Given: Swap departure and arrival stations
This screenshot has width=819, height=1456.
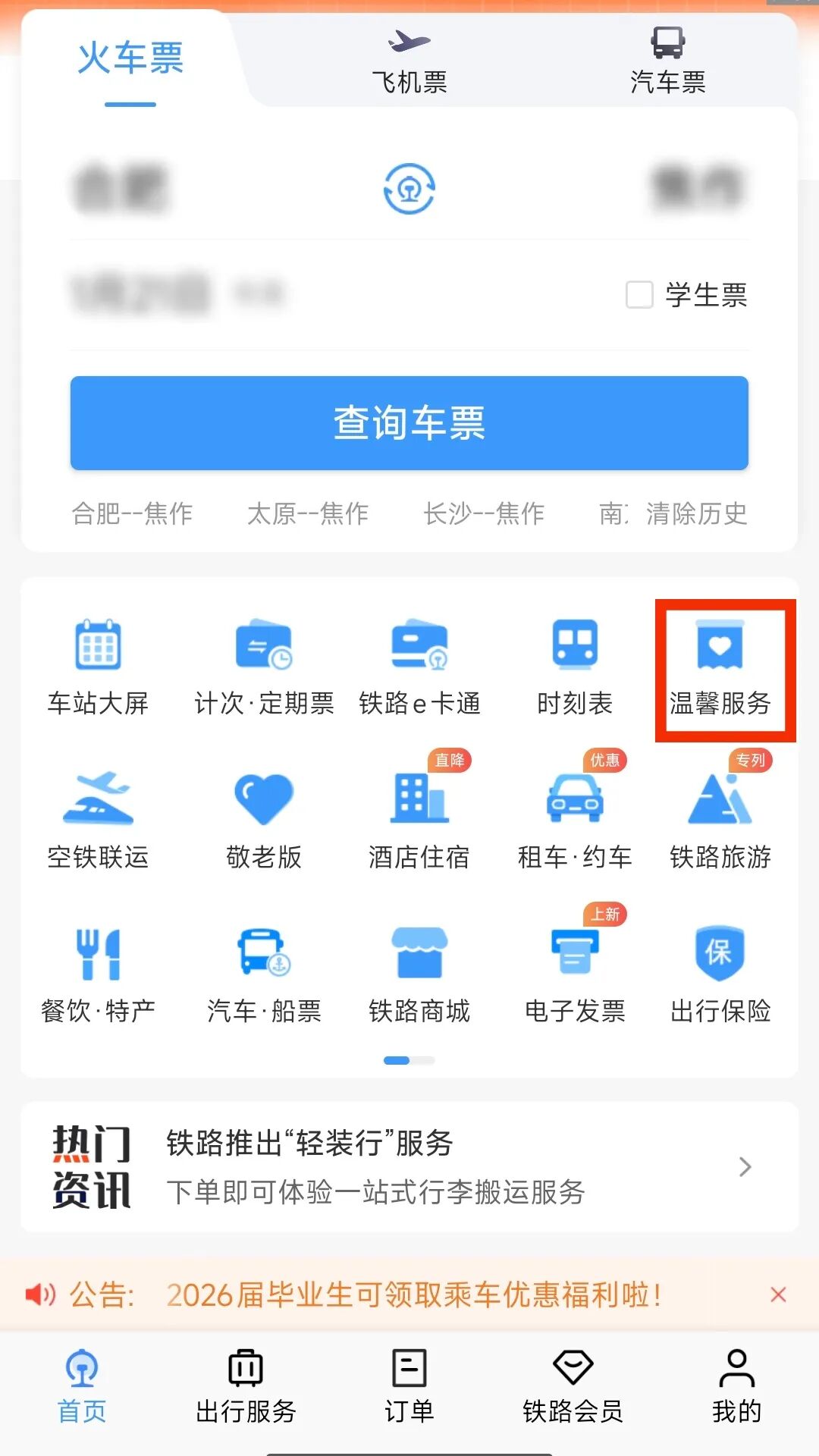Looking at the screenshot, I should coord(409,189).
